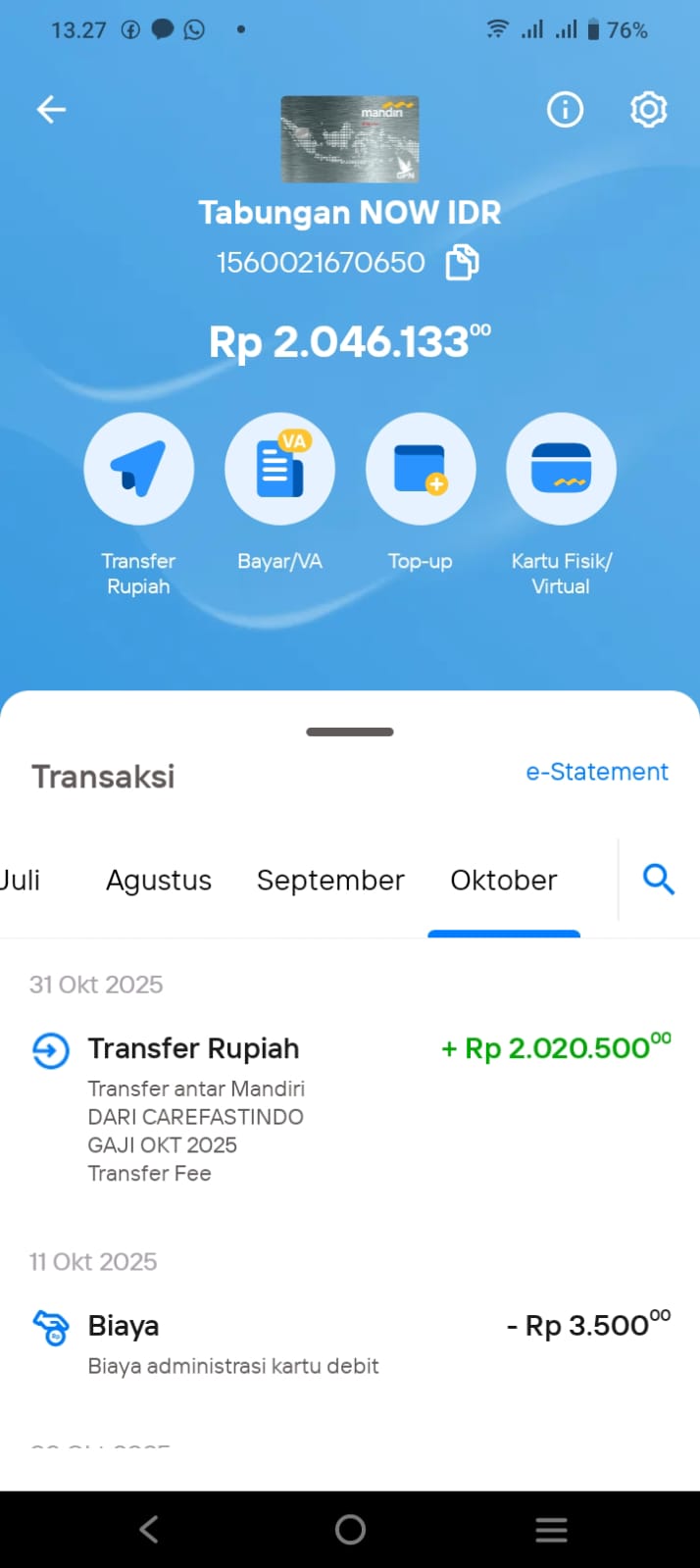Viewport: 700px width, 1568px height.
Task: Select the Oktober tab
Action: coord(504,881)
